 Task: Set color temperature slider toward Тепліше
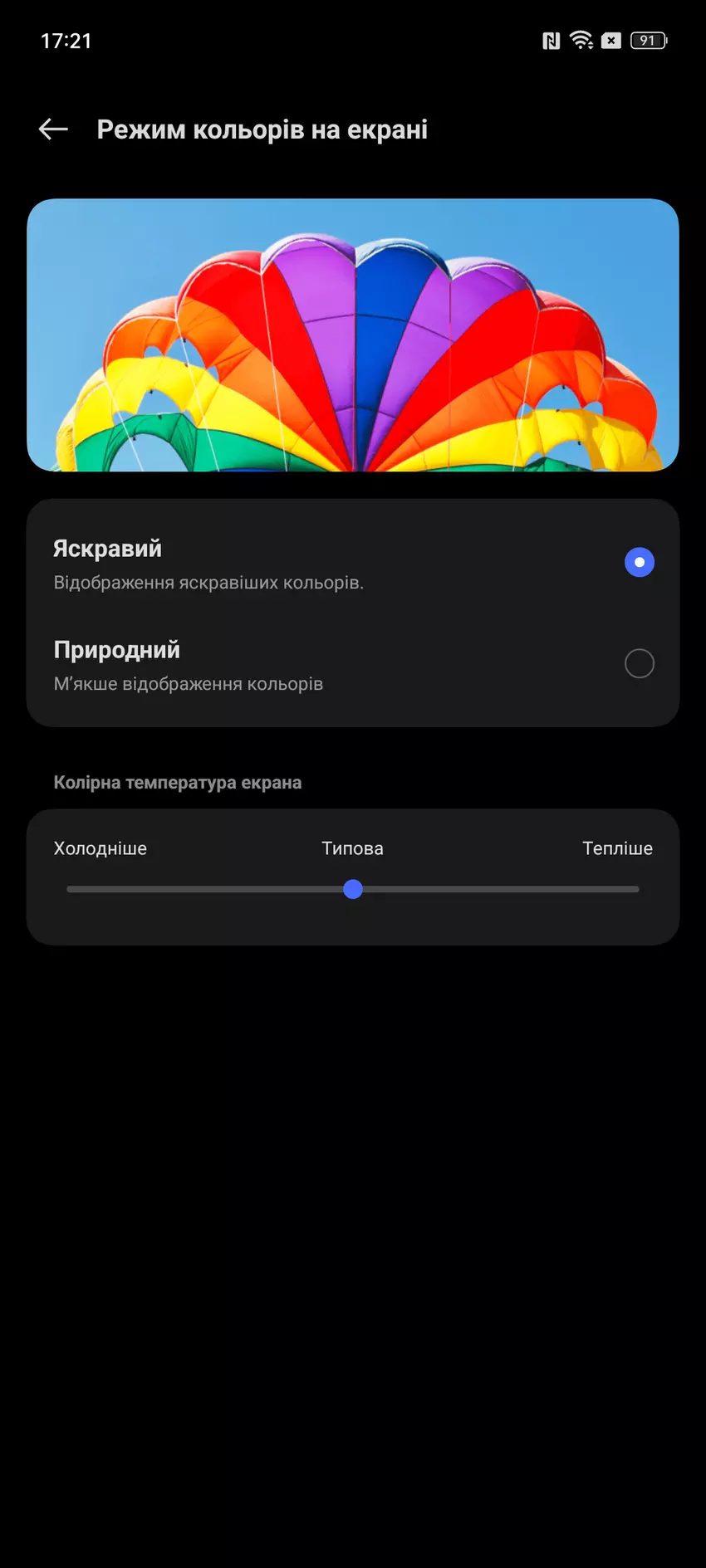pos(615,889)
